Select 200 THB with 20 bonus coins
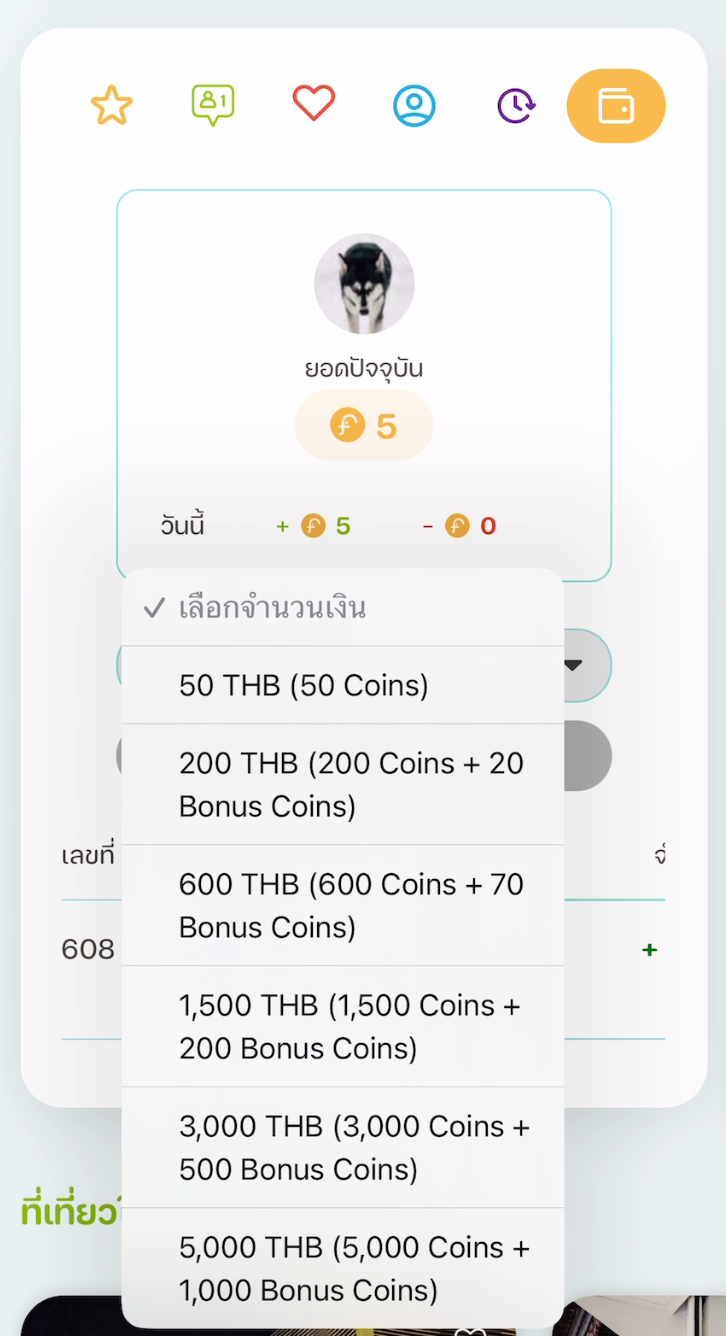Viewport: 726px width, 1336px height. point(343,784)
